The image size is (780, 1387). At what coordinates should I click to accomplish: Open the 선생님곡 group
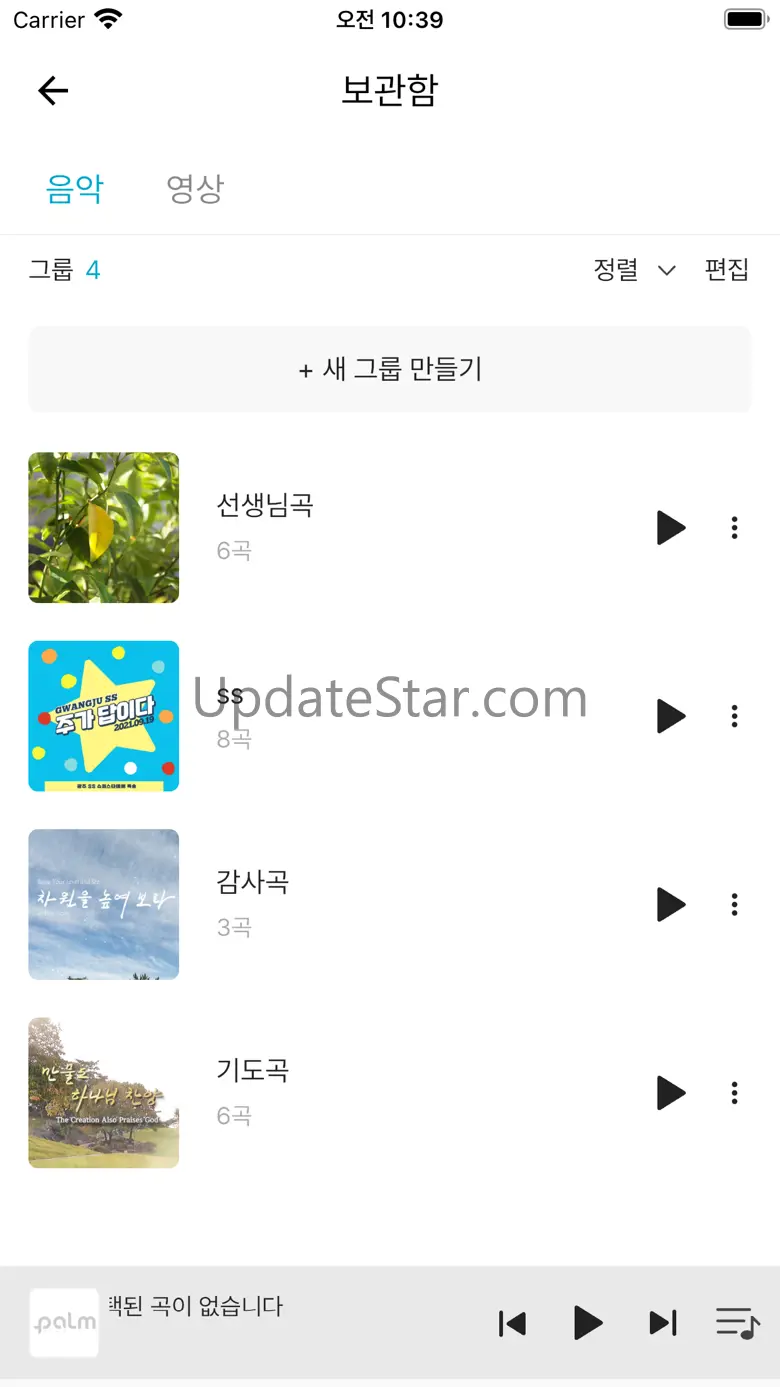pos(265,506)
